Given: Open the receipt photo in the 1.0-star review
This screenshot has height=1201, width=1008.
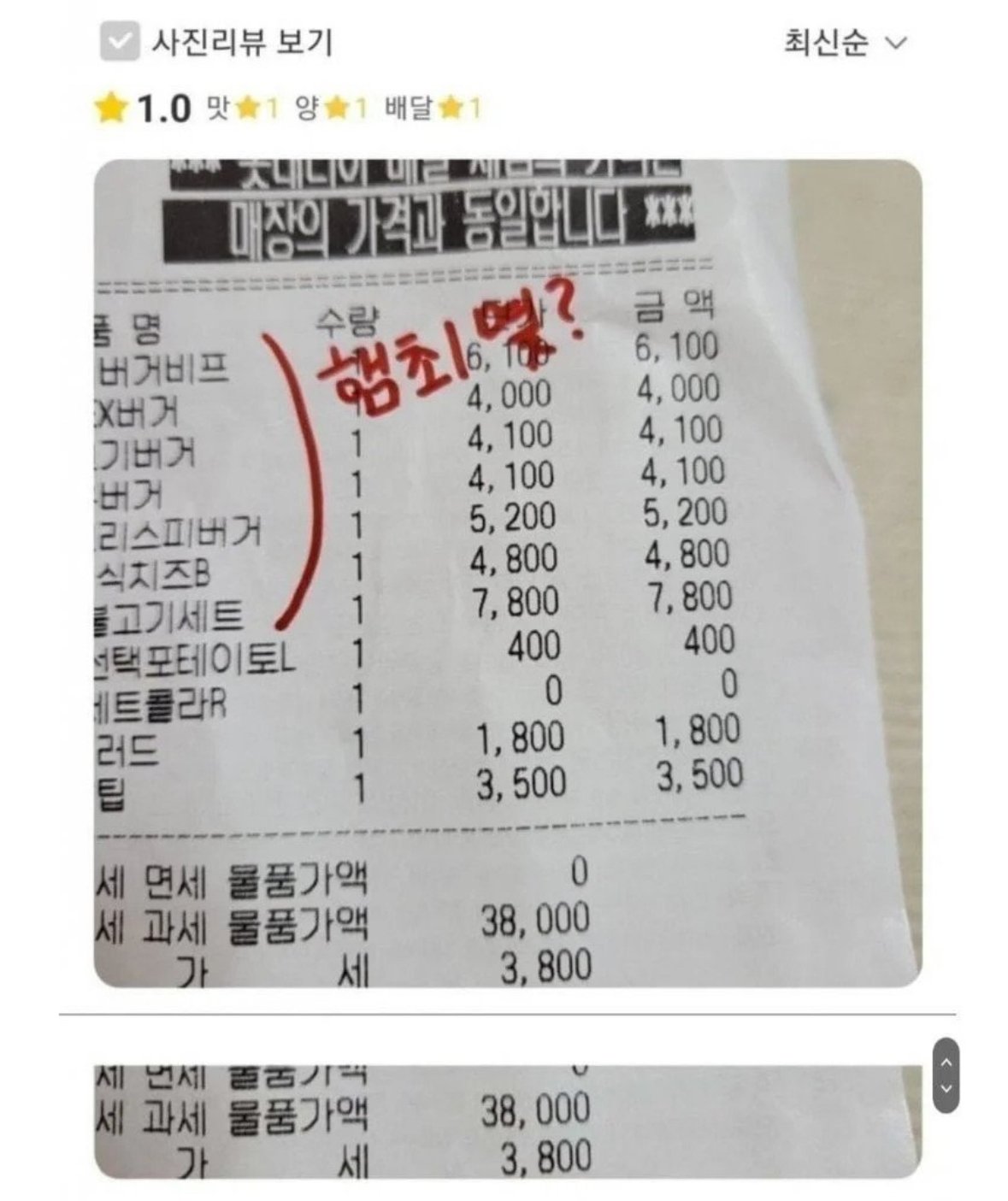Looking at the screenshot, I should tap(507, 573).
